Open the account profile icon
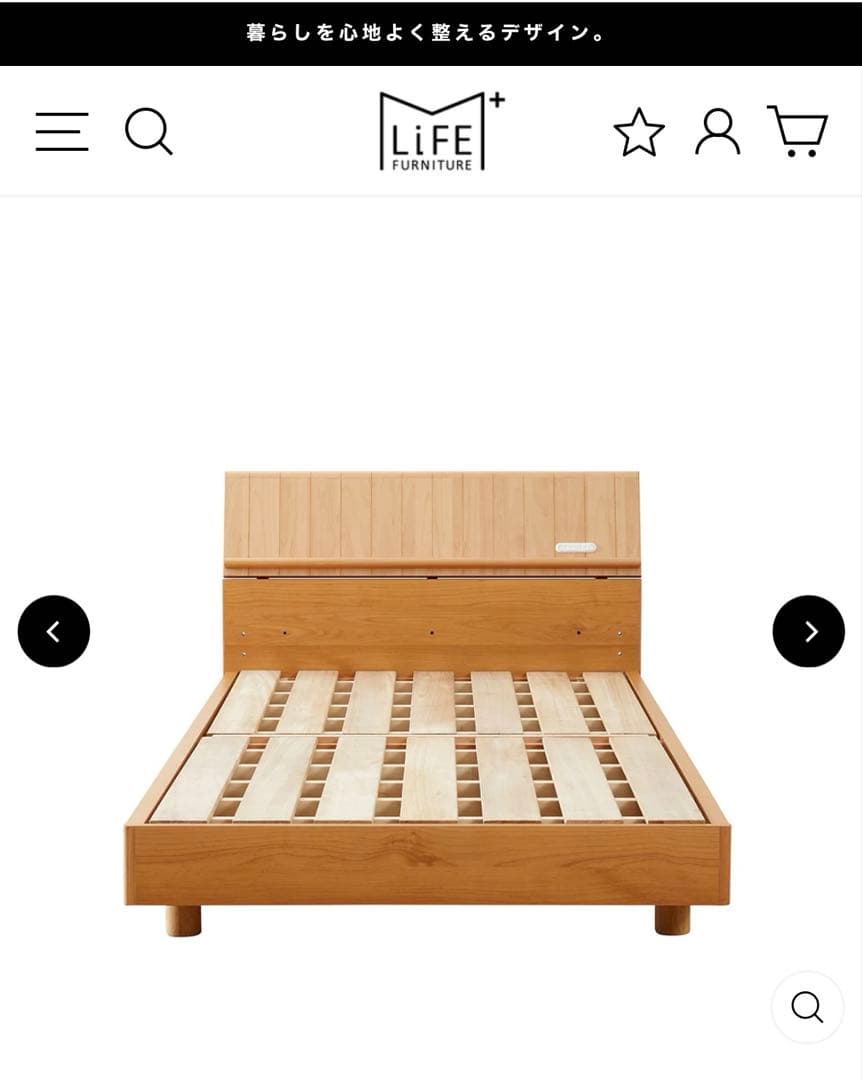The height and width of the screenshot is (1080, 862). [x=717, y=132]
